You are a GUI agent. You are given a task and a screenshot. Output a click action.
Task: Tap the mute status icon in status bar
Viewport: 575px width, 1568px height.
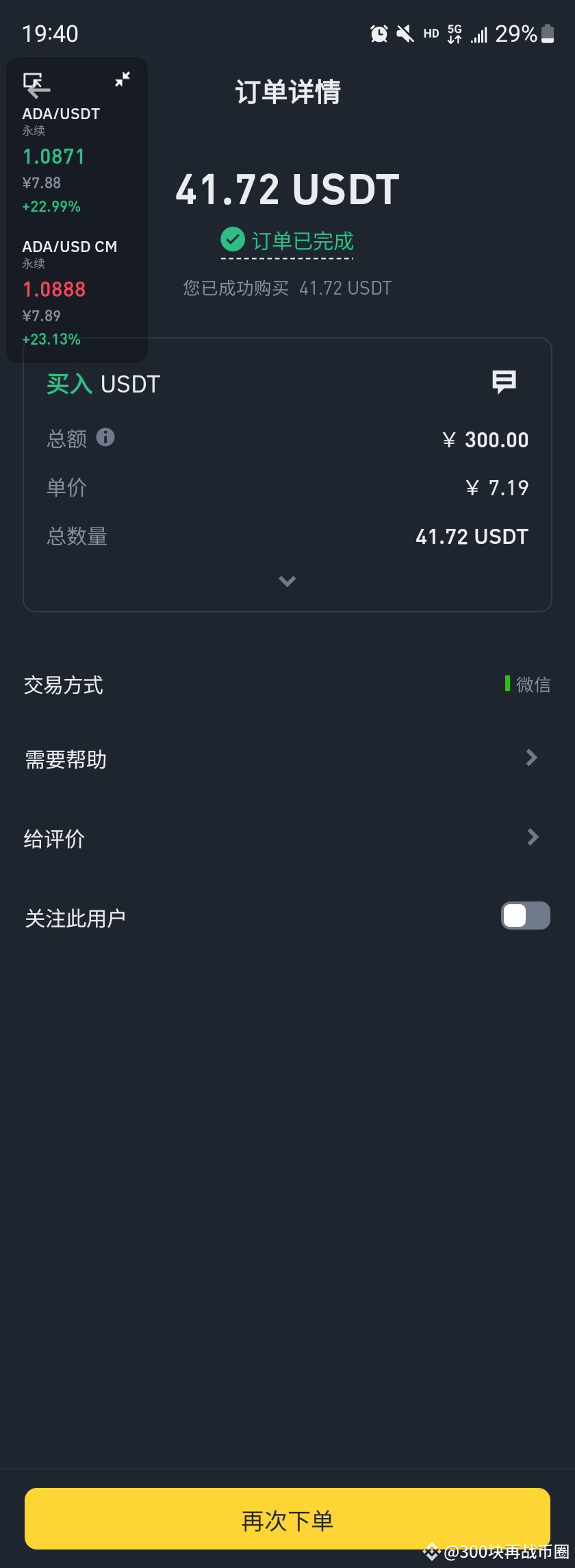[x=405, y=33]
